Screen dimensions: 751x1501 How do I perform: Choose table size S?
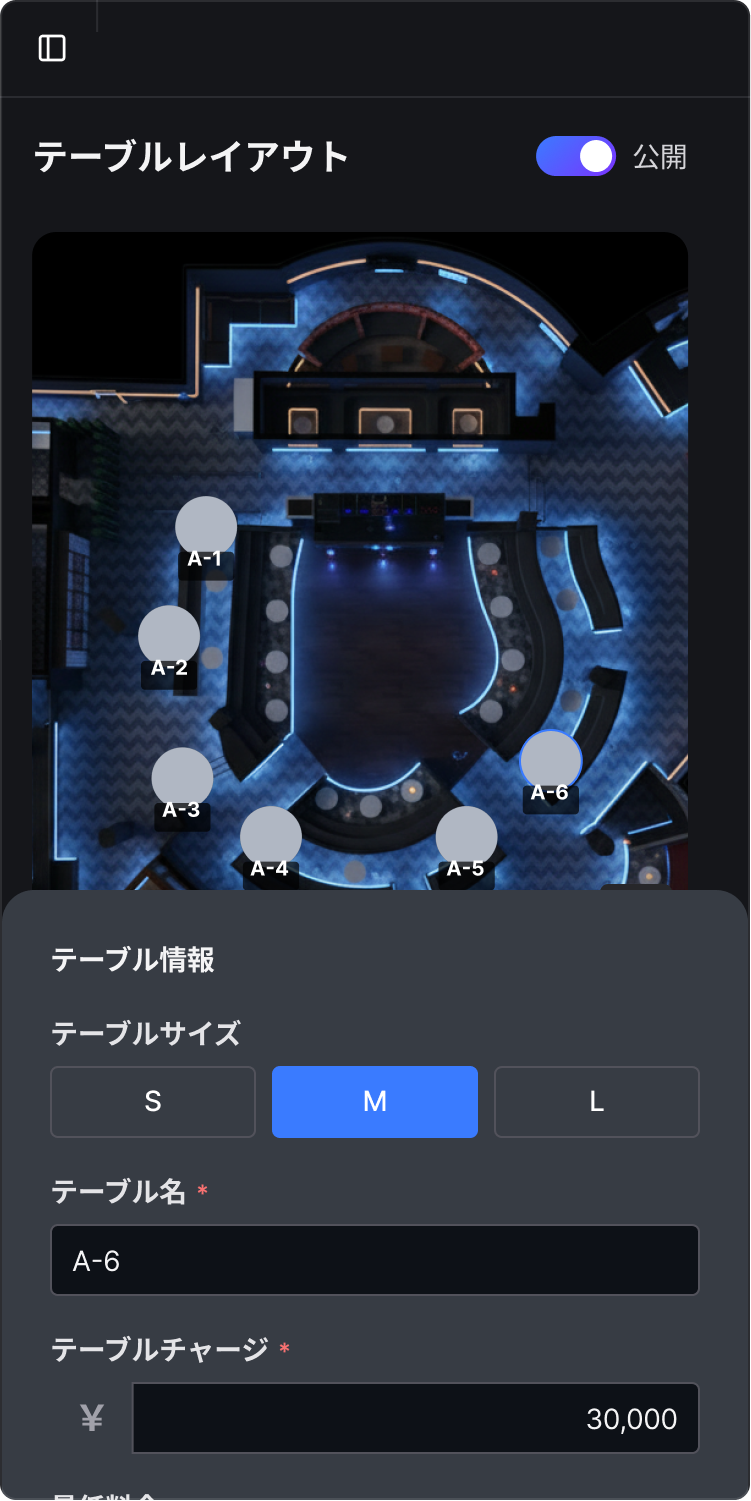(x=153, y=1102)
